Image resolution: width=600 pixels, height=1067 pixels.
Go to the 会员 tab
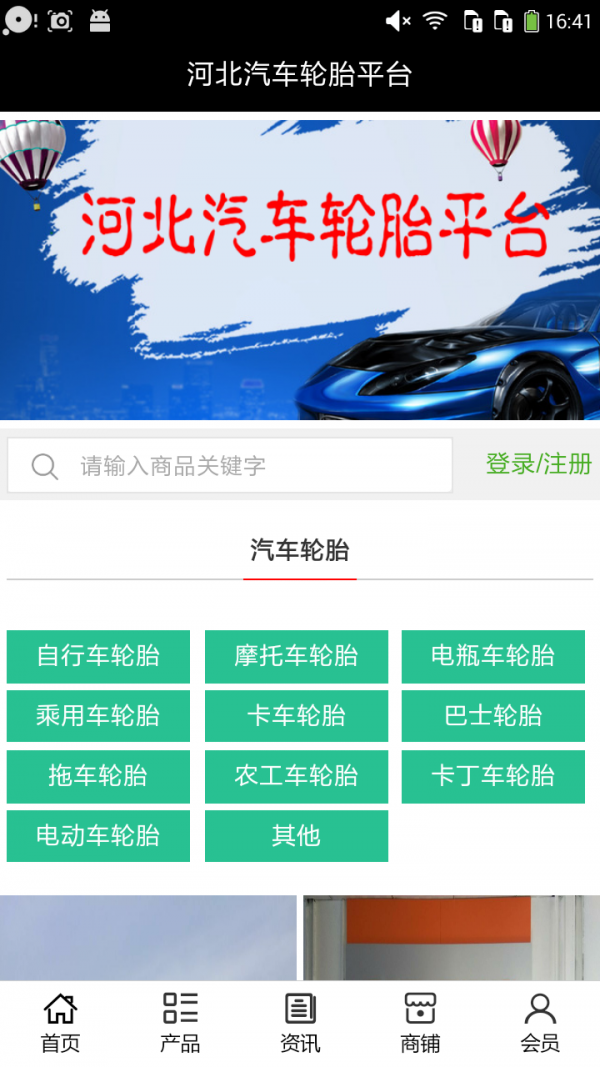coord(540,1023)
